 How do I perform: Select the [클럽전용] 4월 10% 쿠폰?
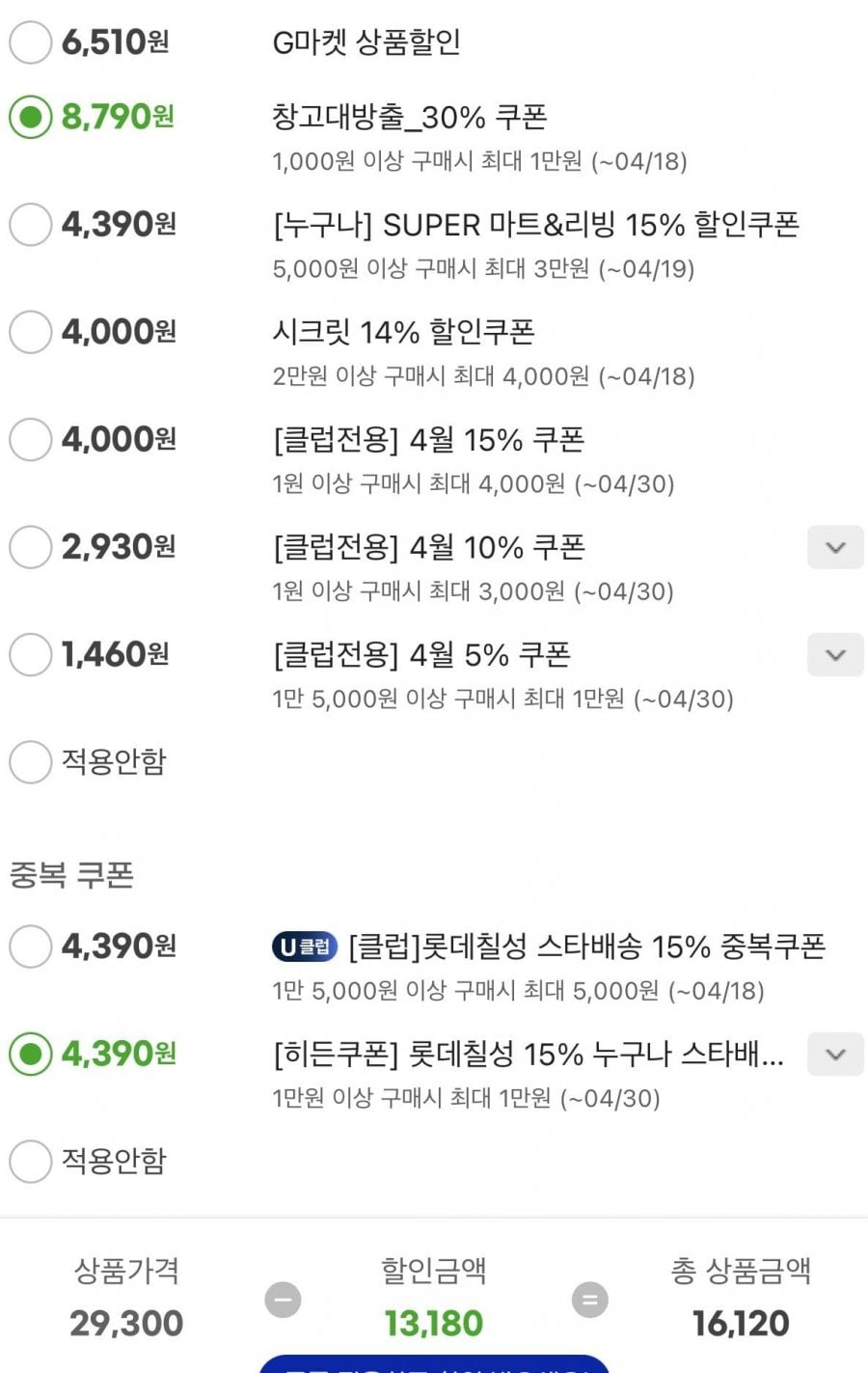(30, 547)
